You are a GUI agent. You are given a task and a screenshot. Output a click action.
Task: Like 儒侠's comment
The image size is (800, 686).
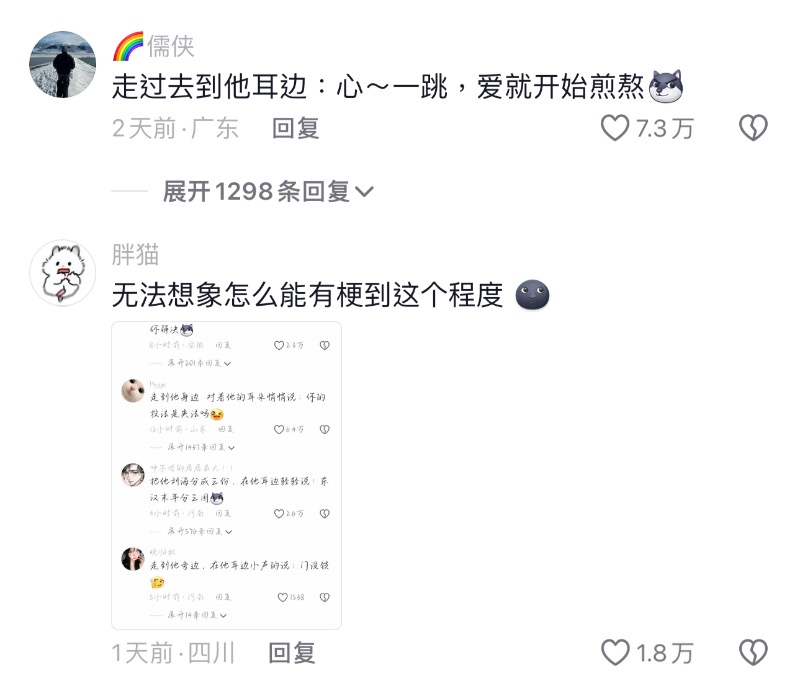pos(615,127)
